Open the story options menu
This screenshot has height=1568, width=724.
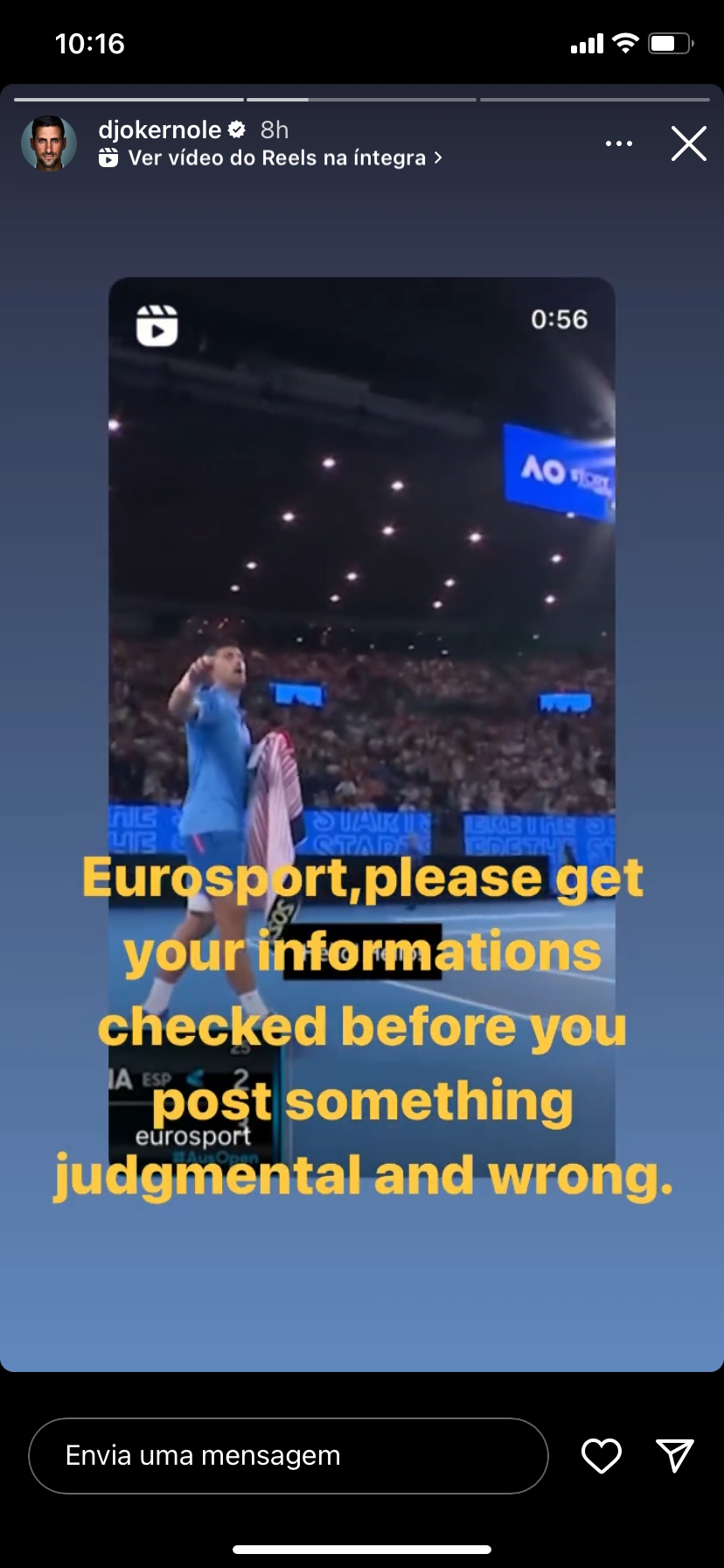pos(618,143)
